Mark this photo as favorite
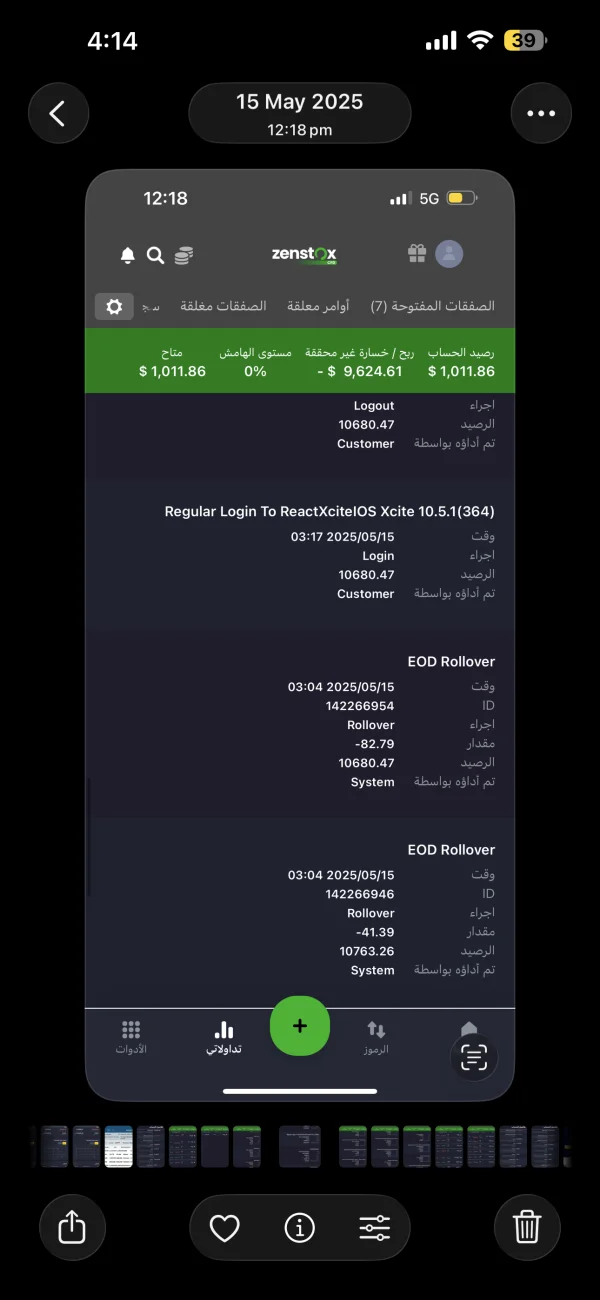 (224, 1227)
